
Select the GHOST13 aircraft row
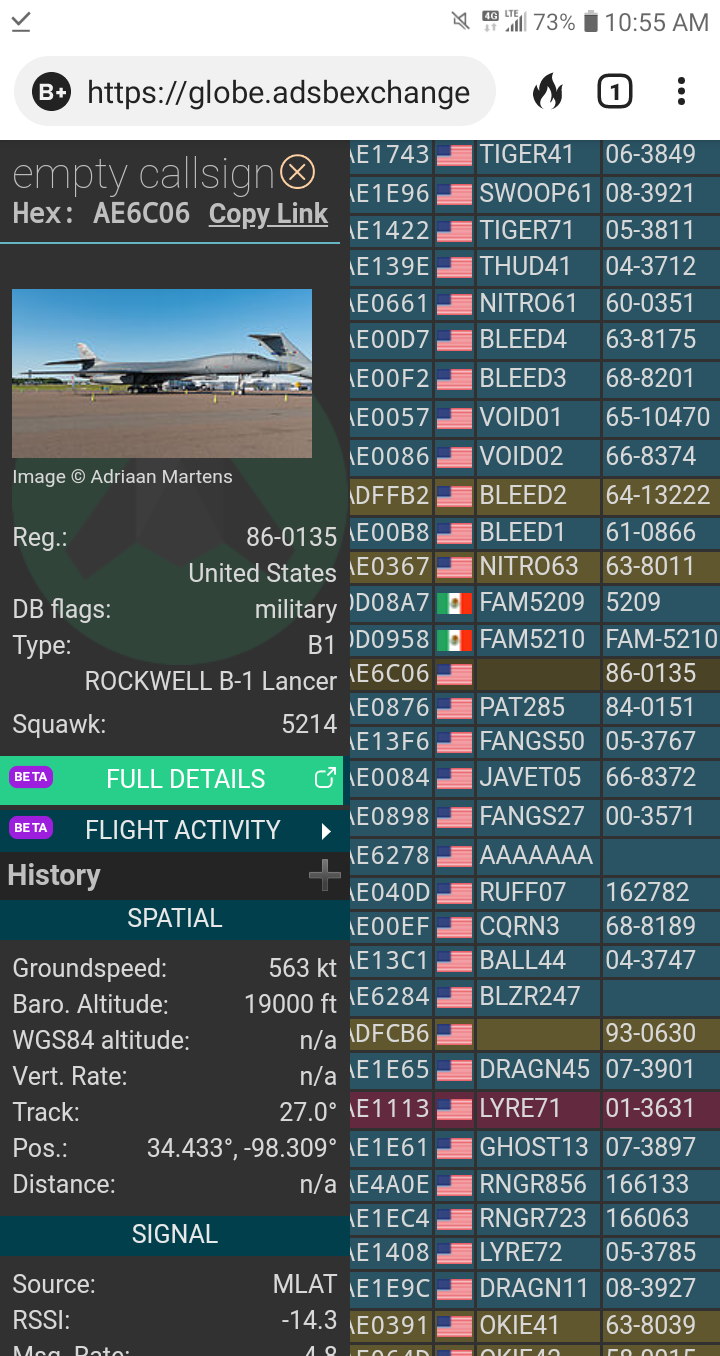pos(534,1147)
